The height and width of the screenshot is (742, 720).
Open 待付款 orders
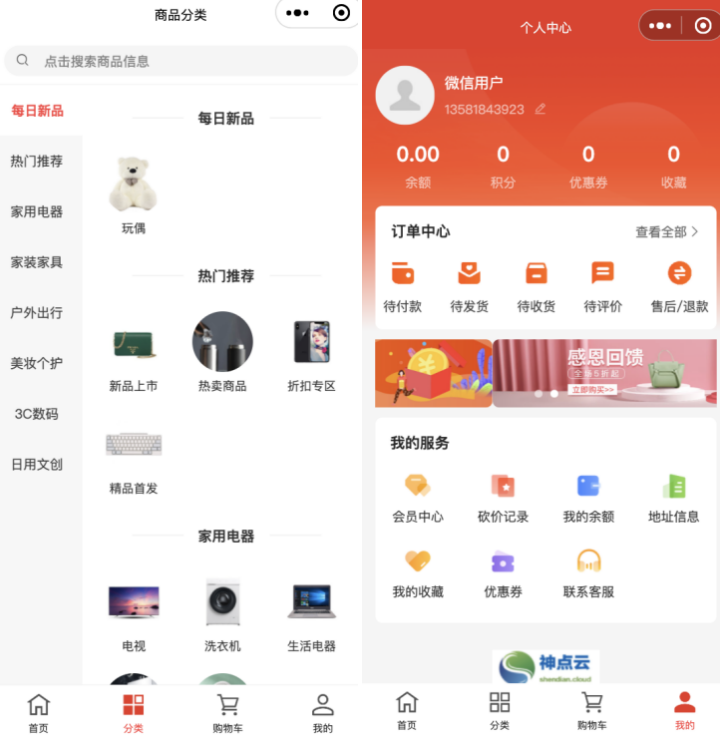403,287
